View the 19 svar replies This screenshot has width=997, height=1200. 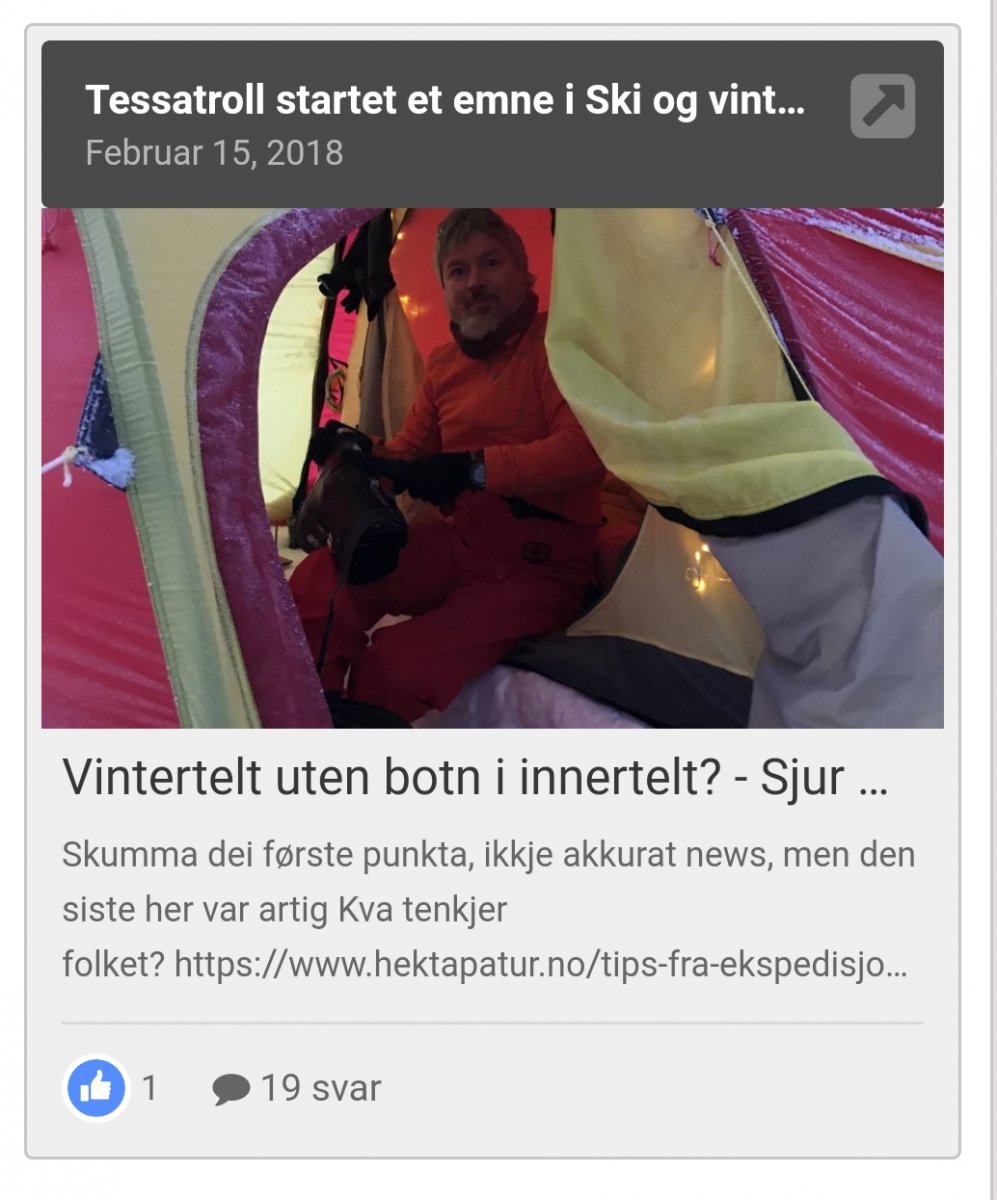(298, 1088)
